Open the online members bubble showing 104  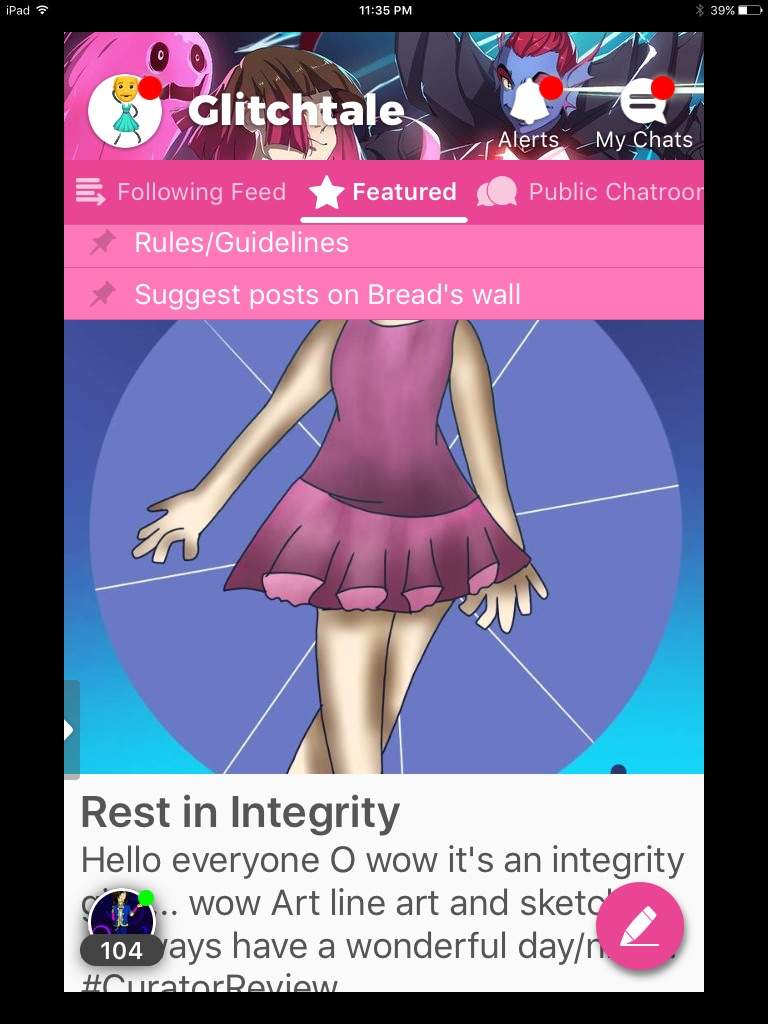pos(122,928)
